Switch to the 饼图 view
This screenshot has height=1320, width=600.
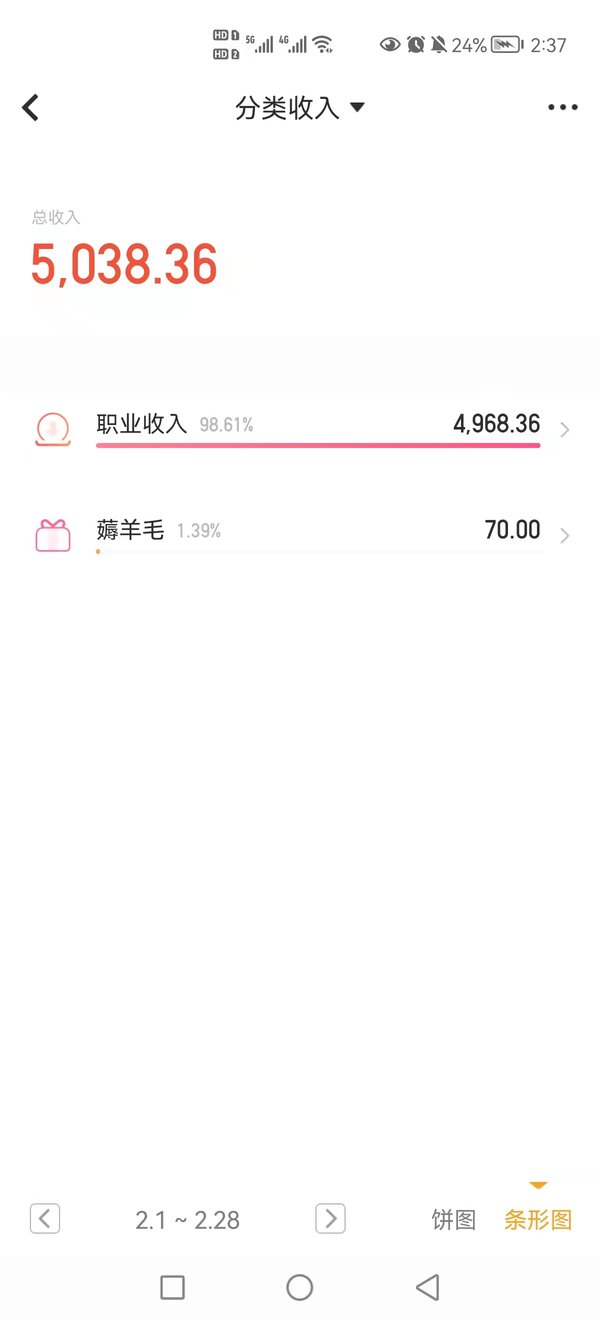pos(454,1220)
